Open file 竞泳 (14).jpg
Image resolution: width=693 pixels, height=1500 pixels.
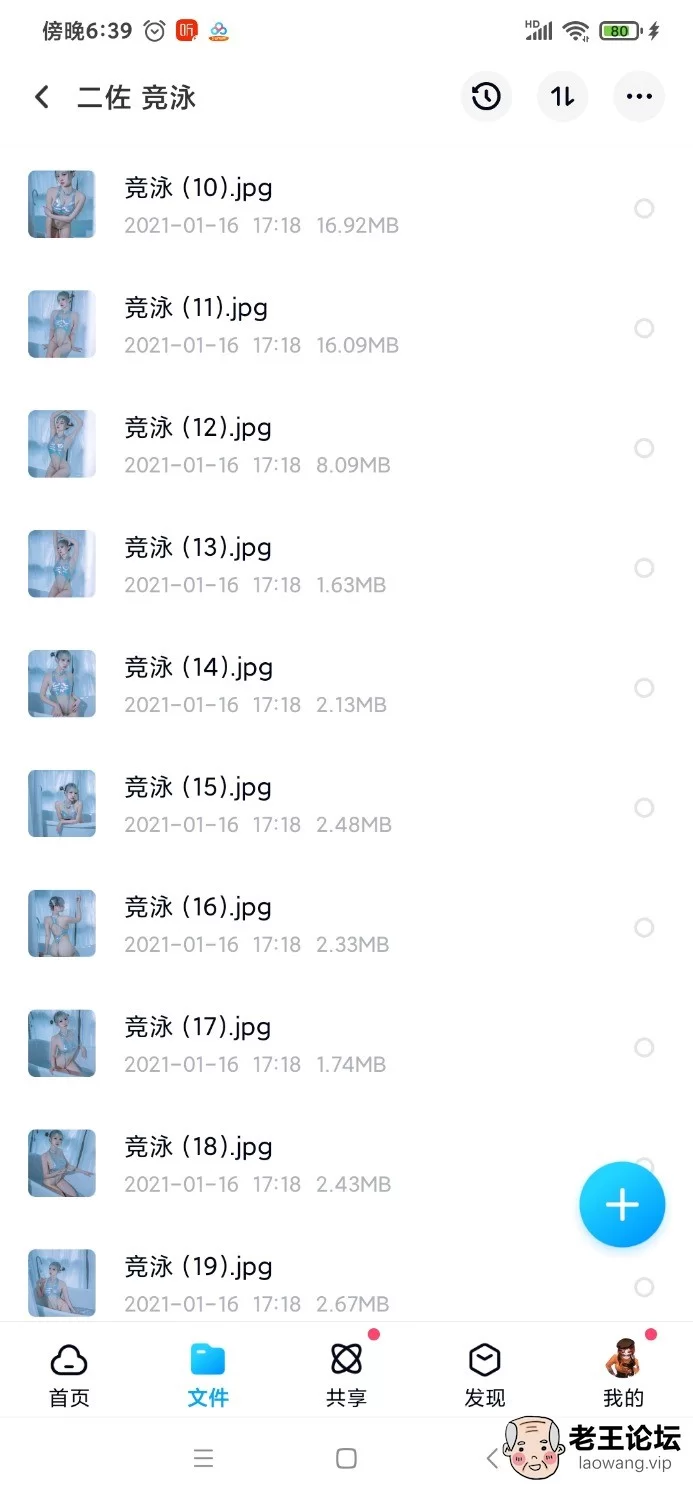click(346, 684)
